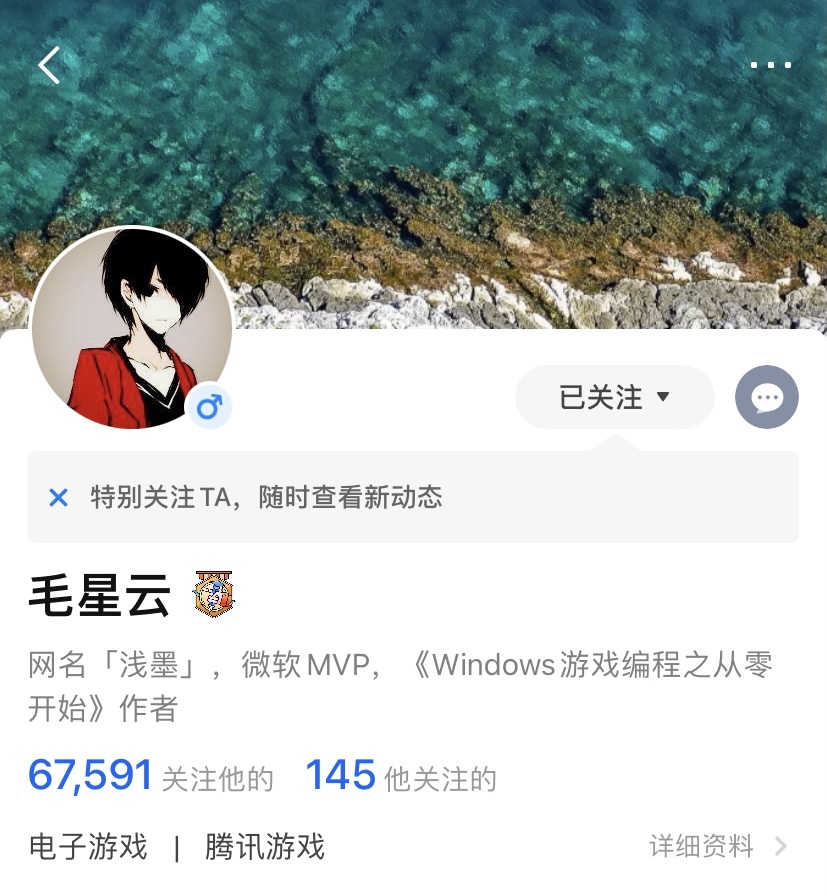Open the 已关注 follow dropdown

614,397
